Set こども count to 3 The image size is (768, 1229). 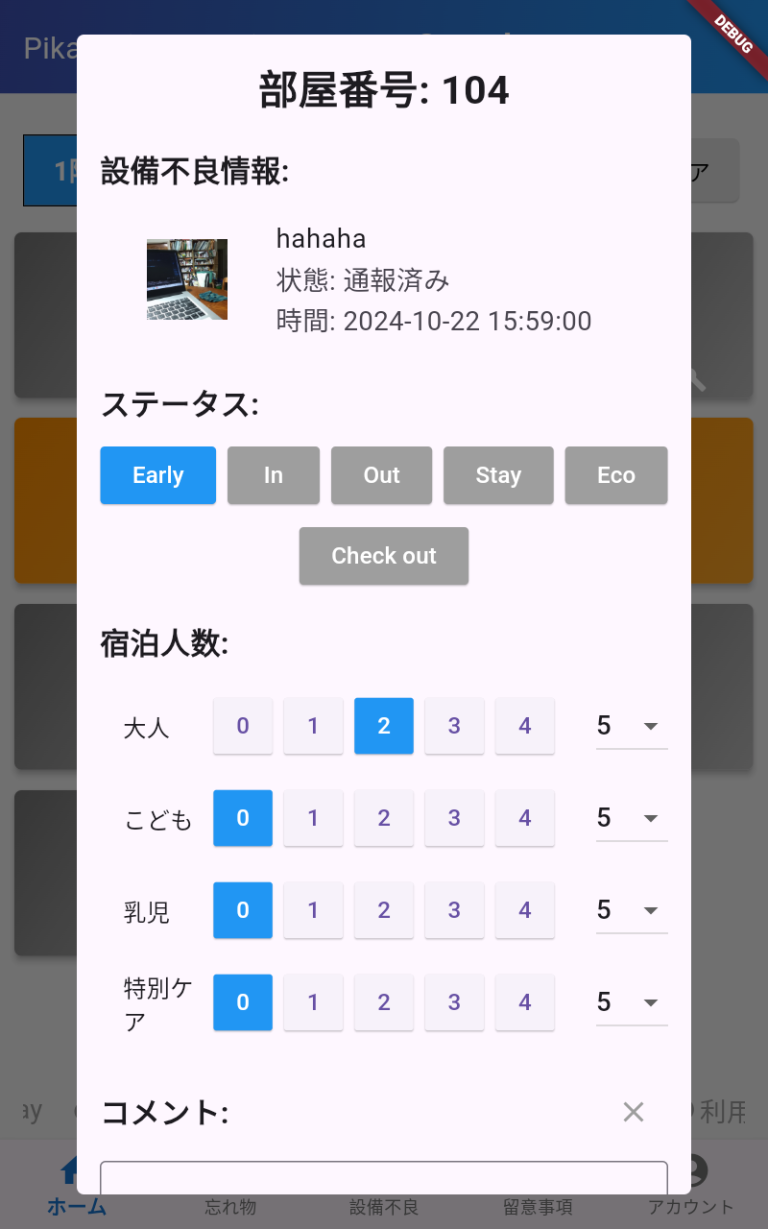pos(454,818)
